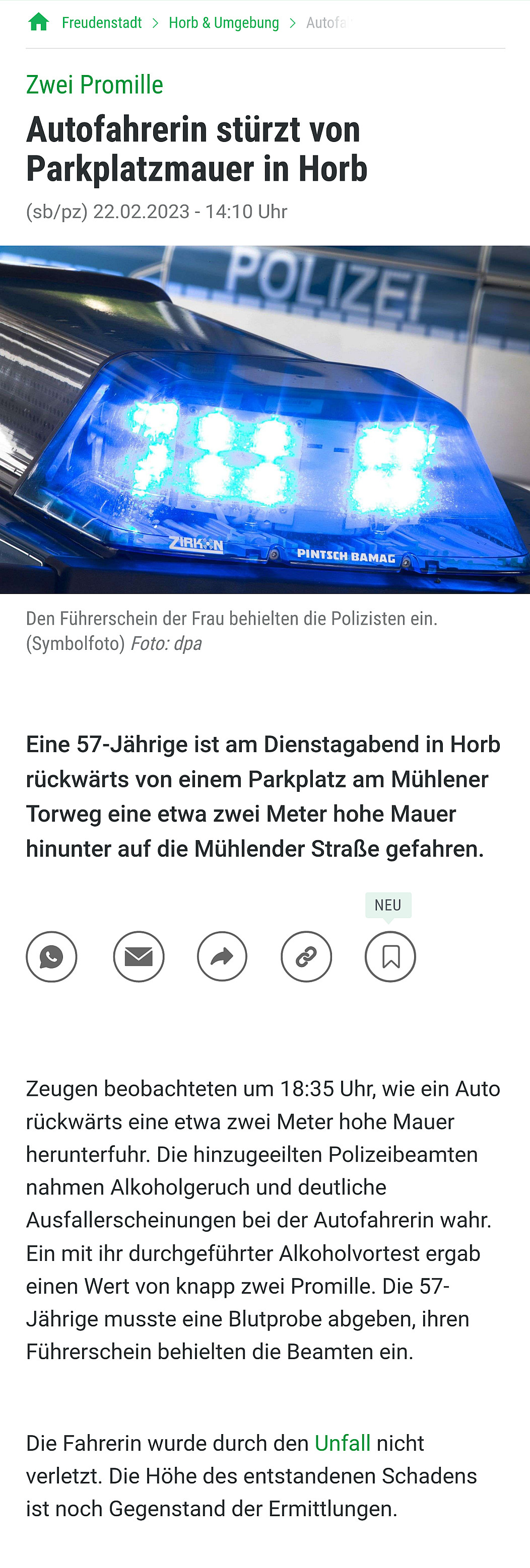Bookmark this article
Viewport: 530px width, 1568px height.
(390, 956)
